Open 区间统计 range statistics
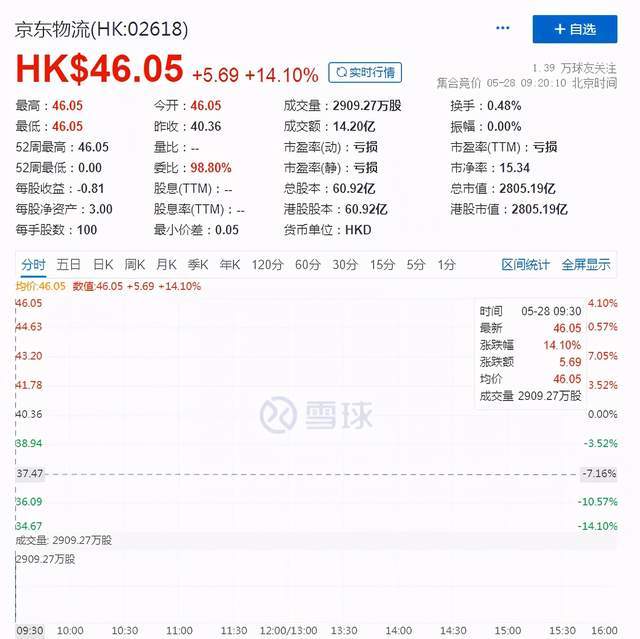The width and height of the screenshot is (640, 639). (x=525, y=264)
